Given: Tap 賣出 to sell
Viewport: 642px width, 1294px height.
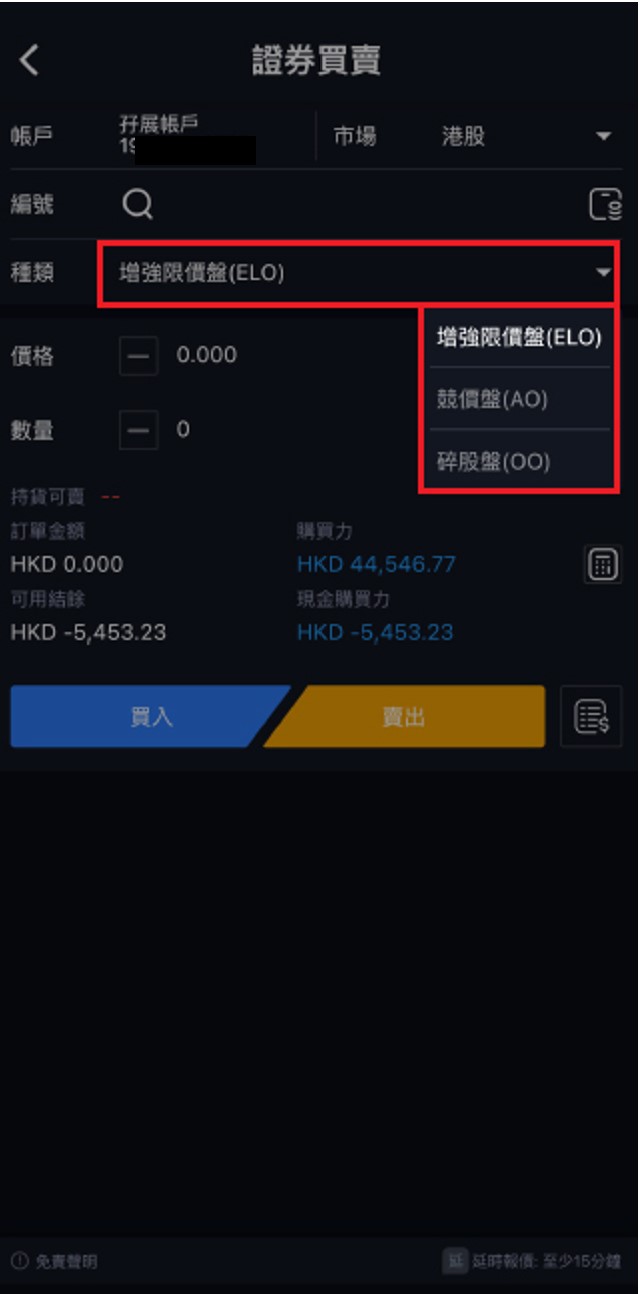Looking at the screenshot, I should point(405,717).
